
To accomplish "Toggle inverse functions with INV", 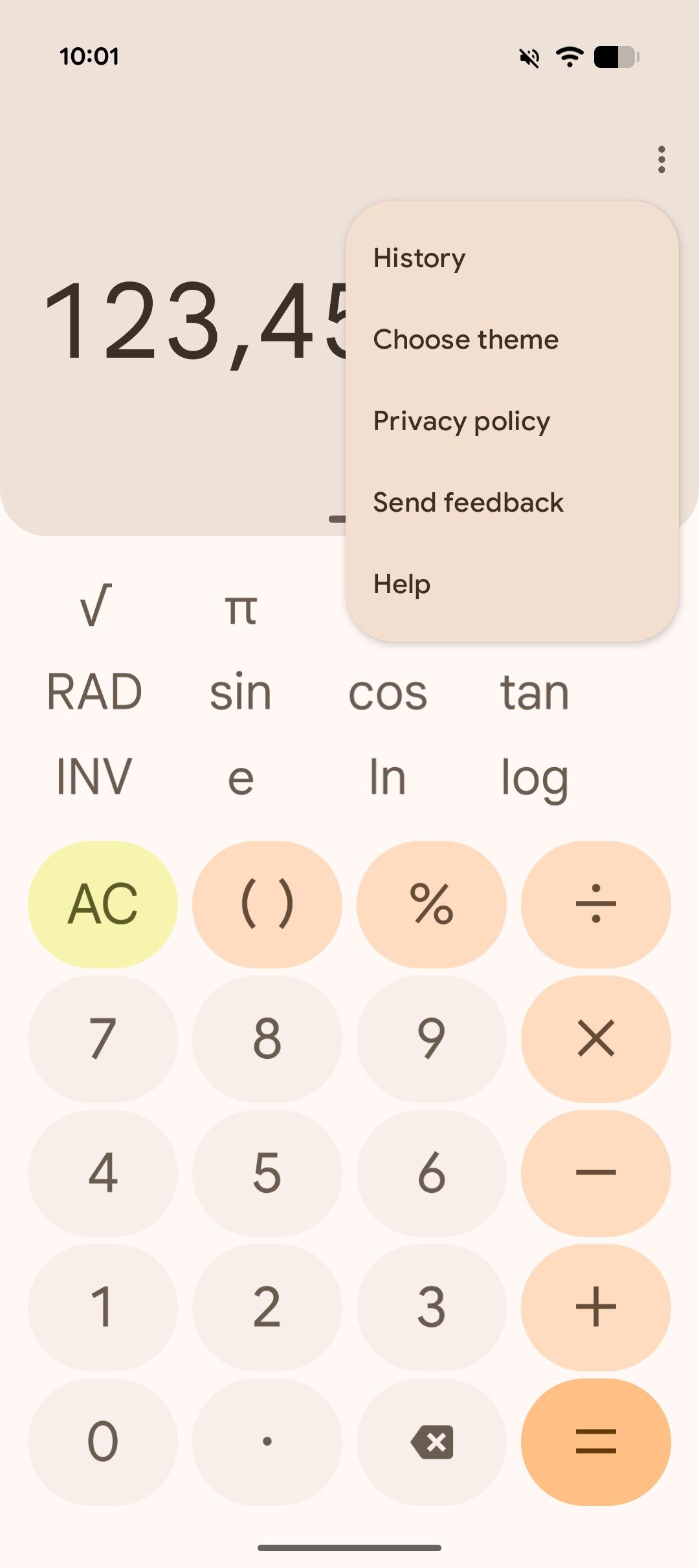I will point(94,776).
